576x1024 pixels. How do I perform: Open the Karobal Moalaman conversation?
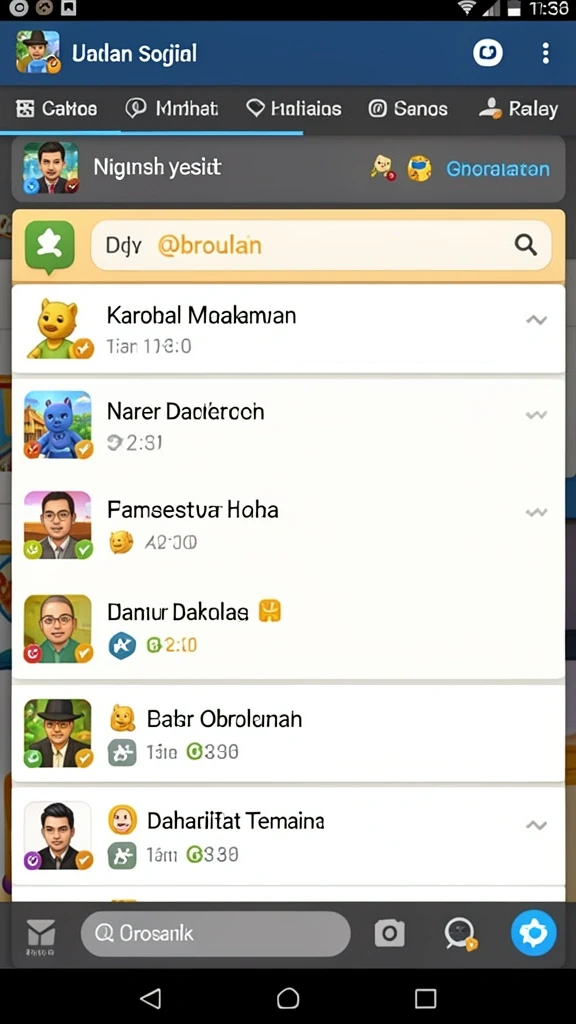[288, 329]
